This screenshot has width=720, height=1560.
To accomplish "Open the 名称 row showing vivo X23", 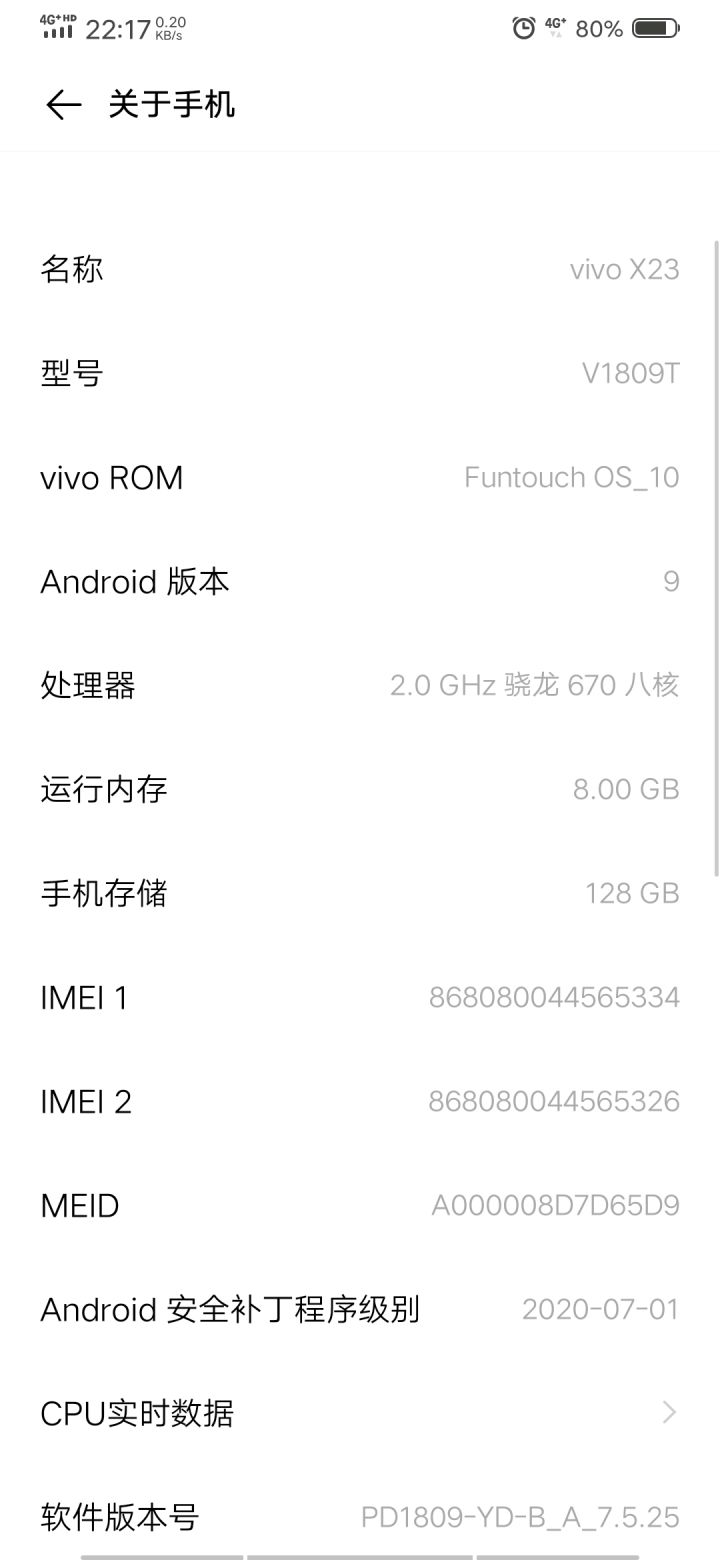I will [360, 269].
